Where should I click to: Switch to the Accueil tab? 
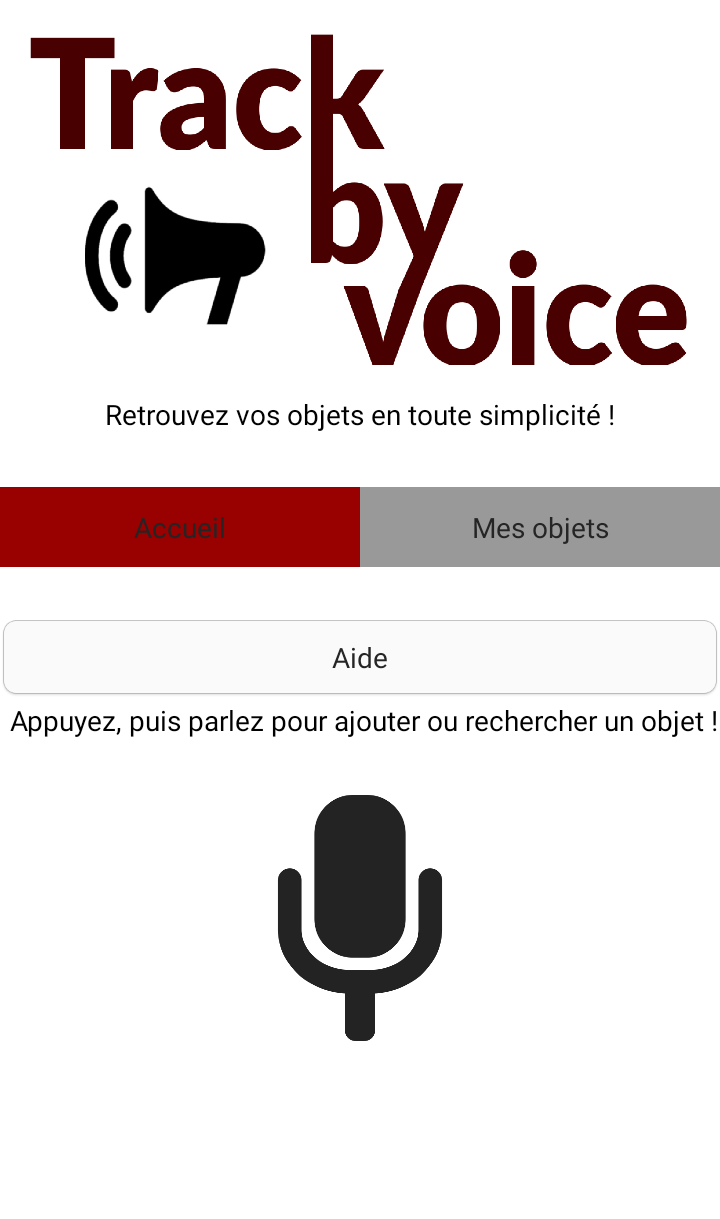click(180, 527)
